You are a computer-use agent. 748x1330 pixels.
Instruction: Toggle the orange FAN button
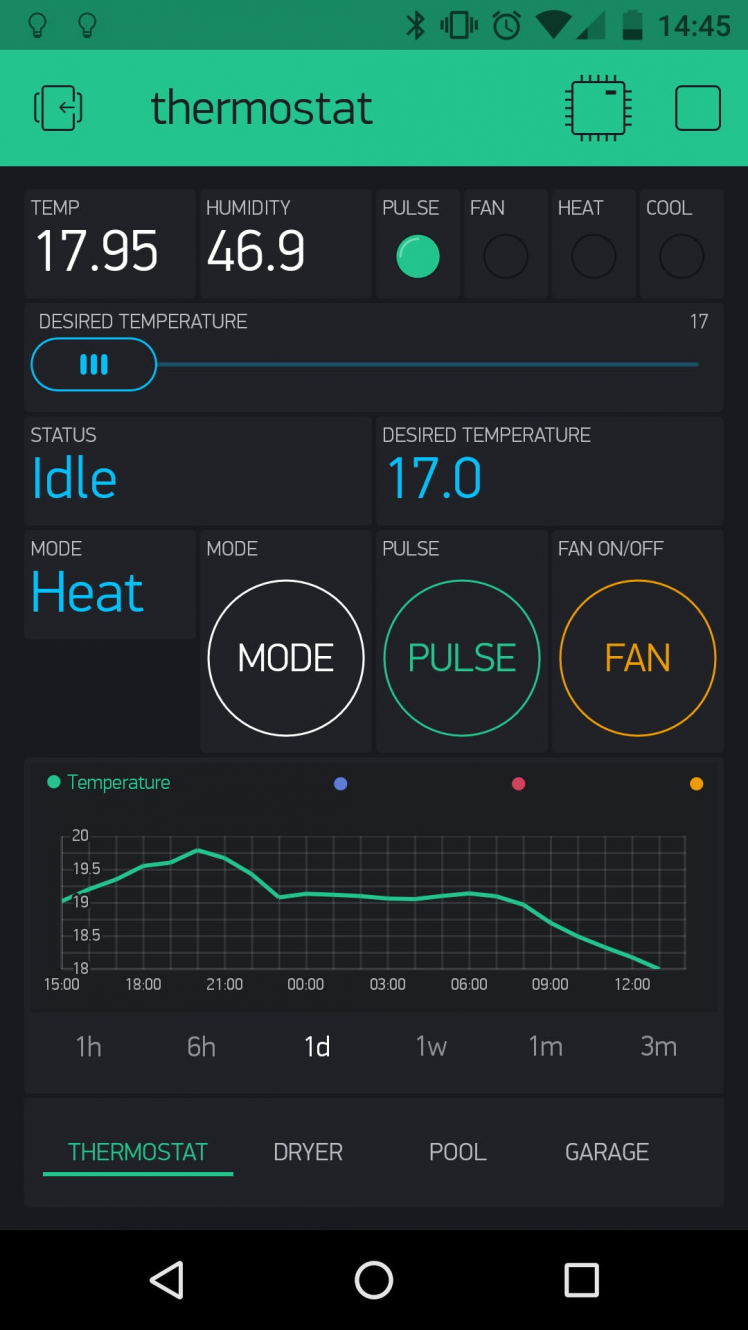pyautogui.click(x=637, y=658)
